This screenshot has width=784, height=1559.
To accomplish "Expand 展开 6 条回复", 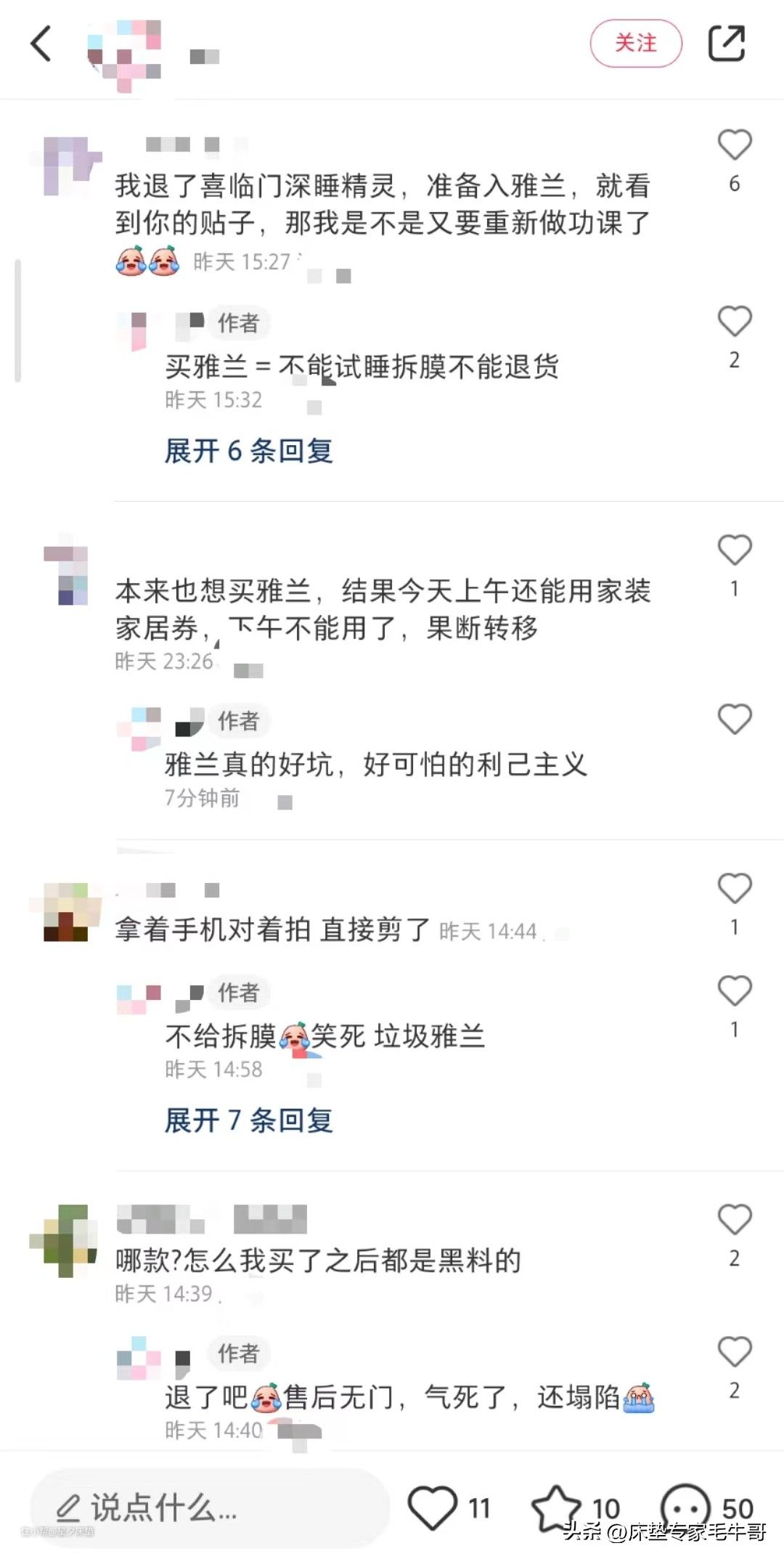I will pos(248,451).
